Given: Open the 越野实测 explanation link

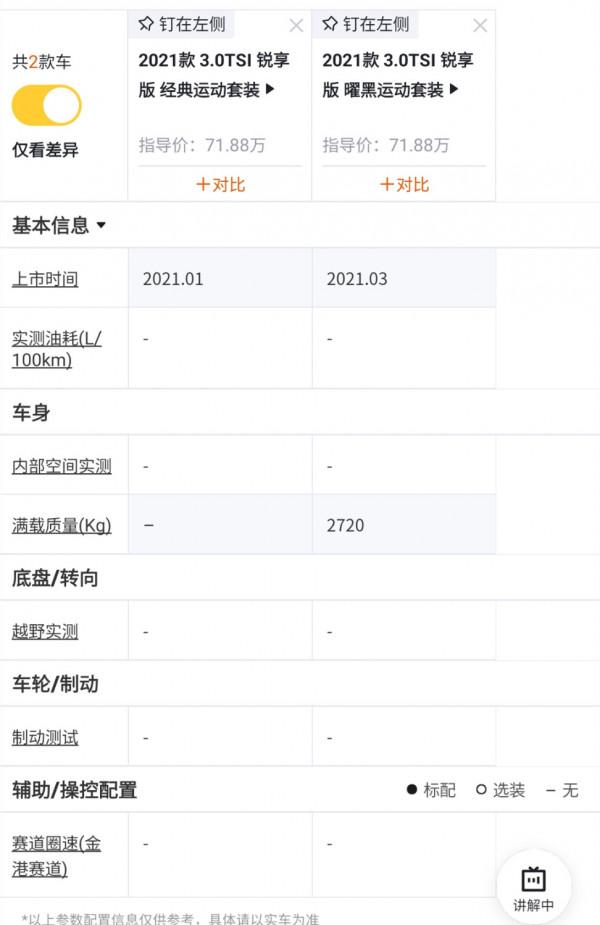Looking at the screenshot, I should 45,631.
